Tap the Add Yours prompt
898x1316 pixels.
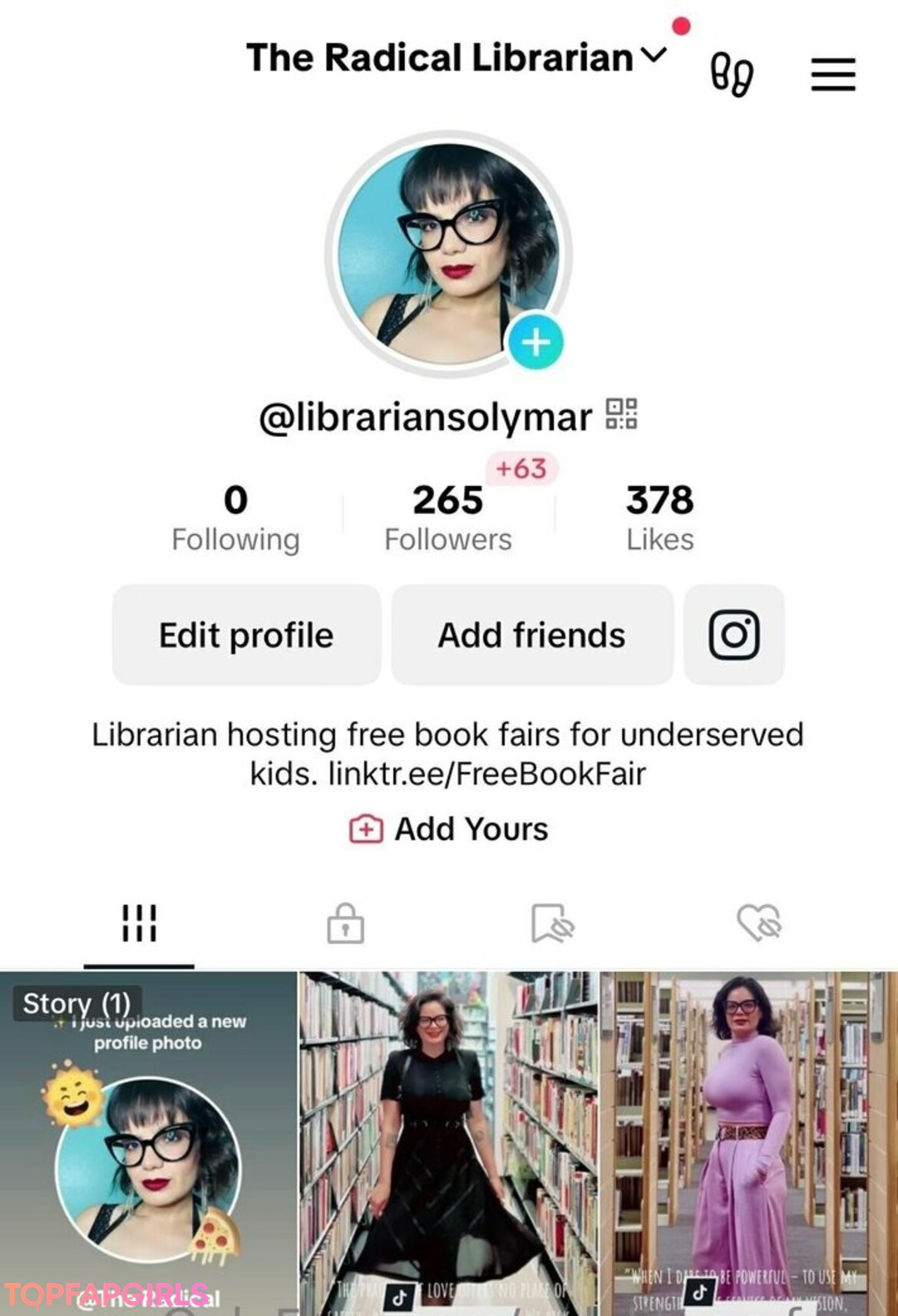tap(449, 829)
